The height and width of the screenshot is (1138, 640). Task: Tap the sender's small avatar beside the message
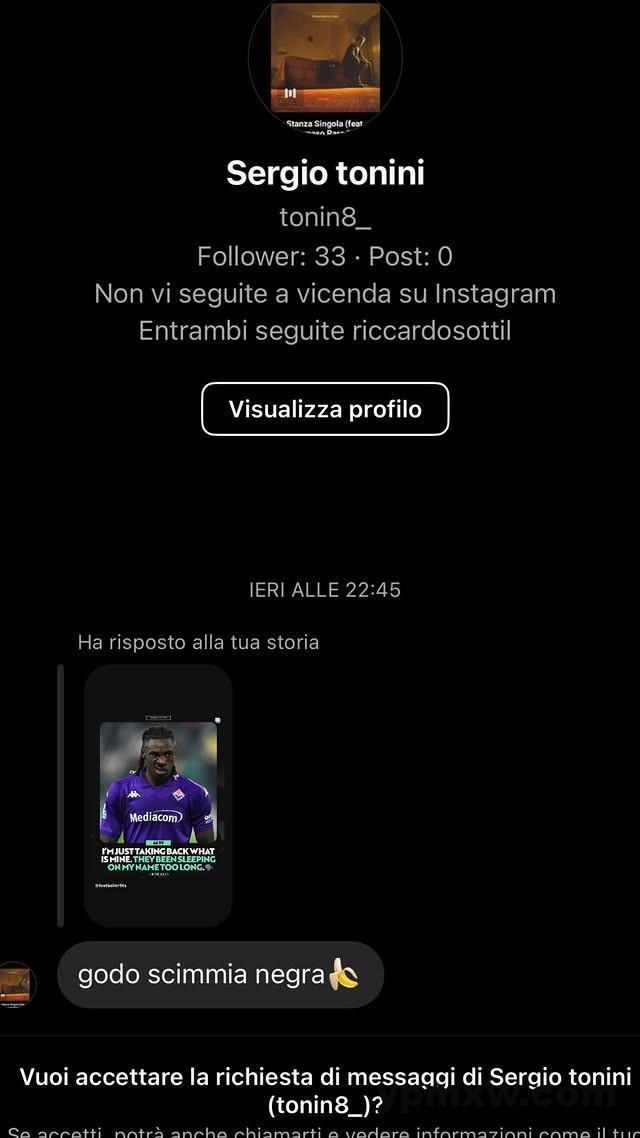(x=17, y=983)
